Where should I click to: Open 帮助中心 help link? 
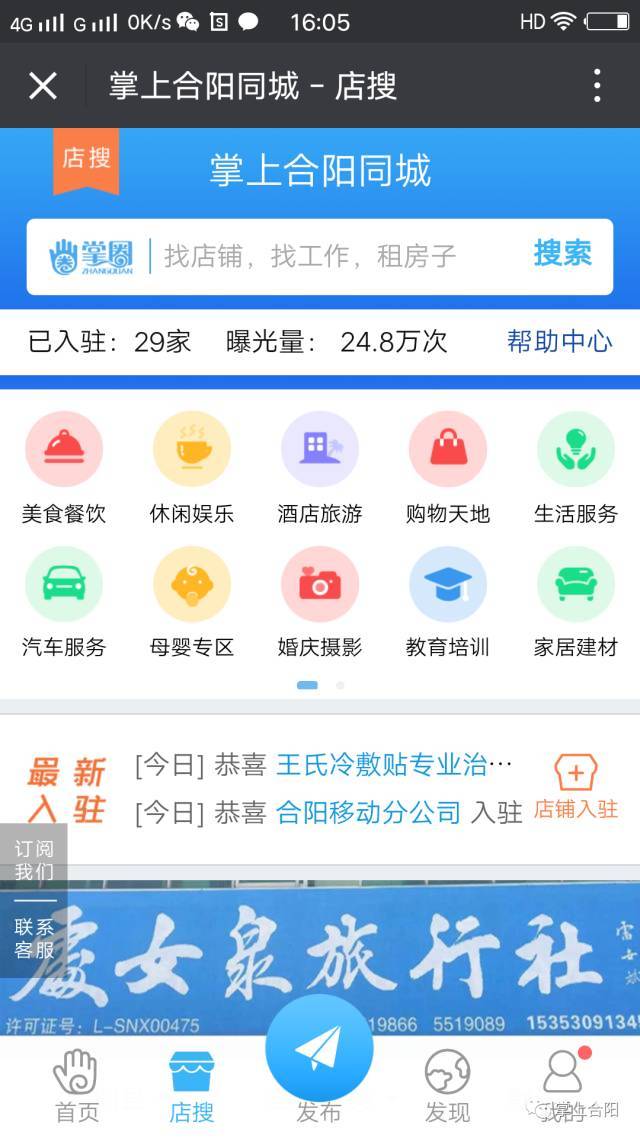(x=559, y=342)
